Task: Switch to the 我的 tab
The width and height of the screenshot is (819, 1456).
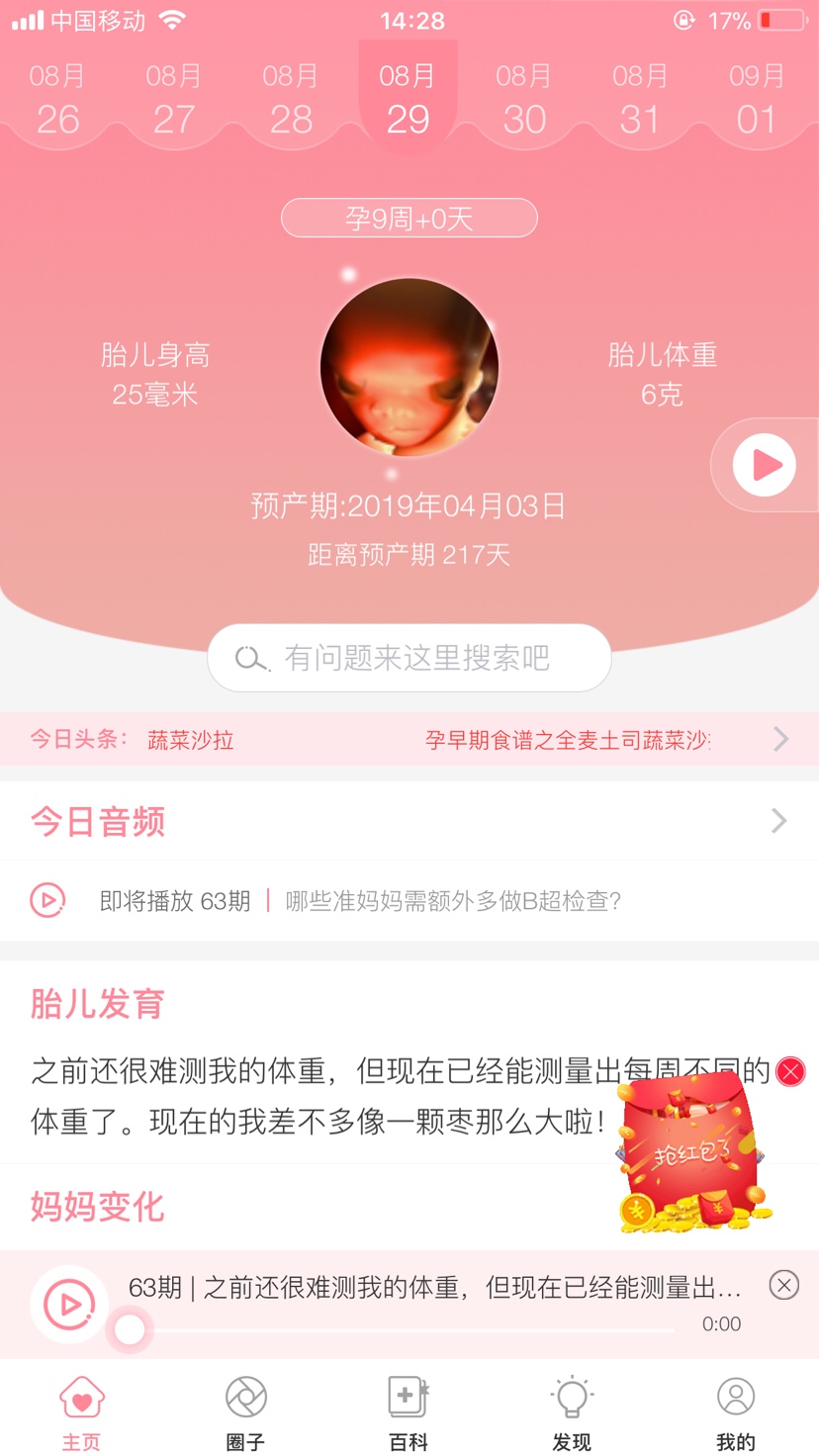Action: click(735, 1412)
